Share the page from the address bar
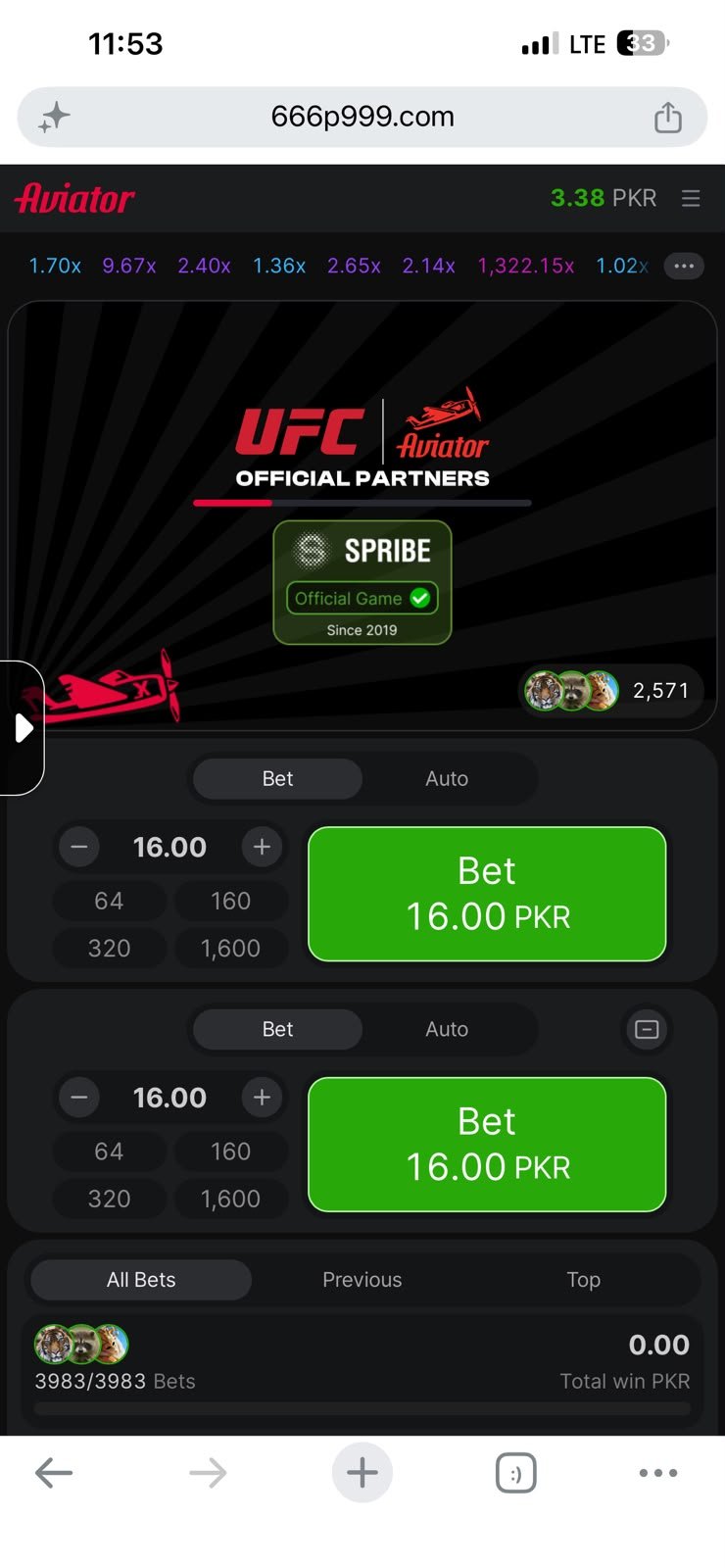The width and height of the screenshot is (725, 1568). [668, 117]
